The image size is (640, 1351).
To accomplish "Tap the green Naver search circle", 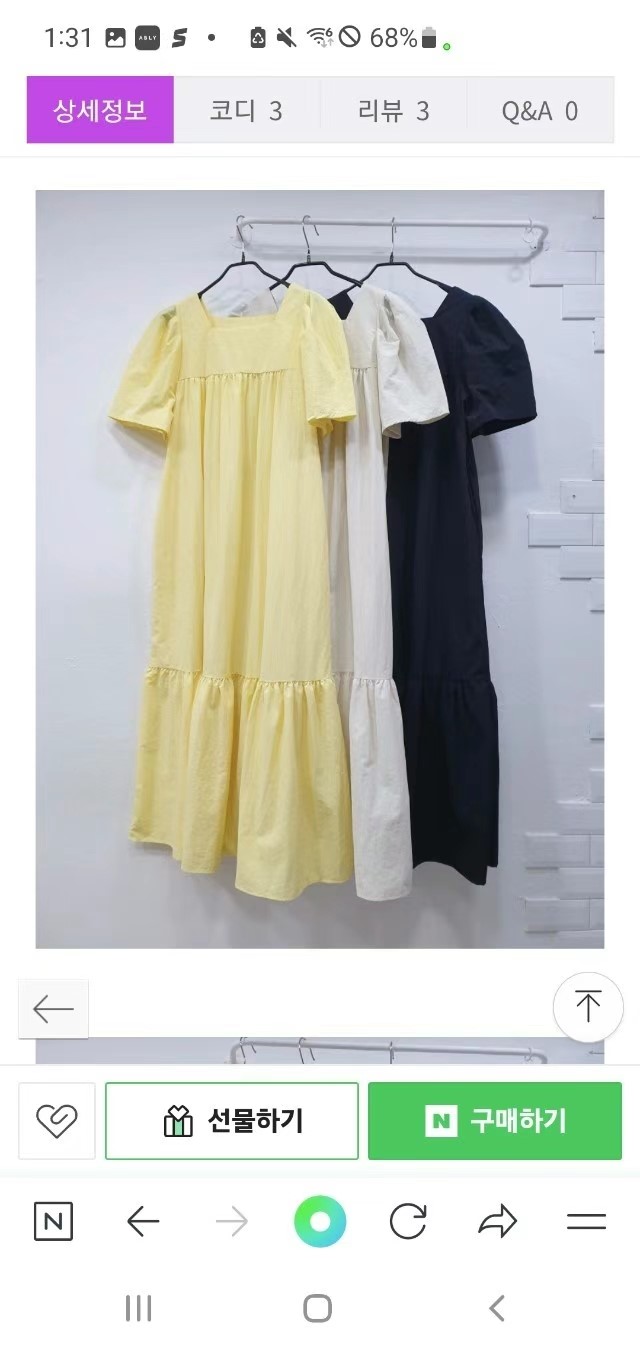I will pos(320,1221).
